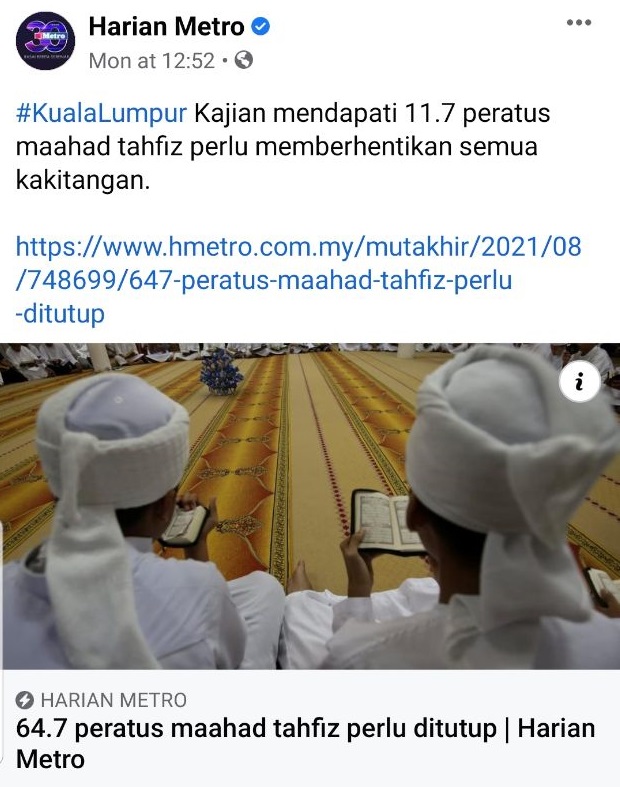This screenshot has width=620, height=787.
Task: Open the hmetro.com.my article URL
Action: (x=298, y=280)
